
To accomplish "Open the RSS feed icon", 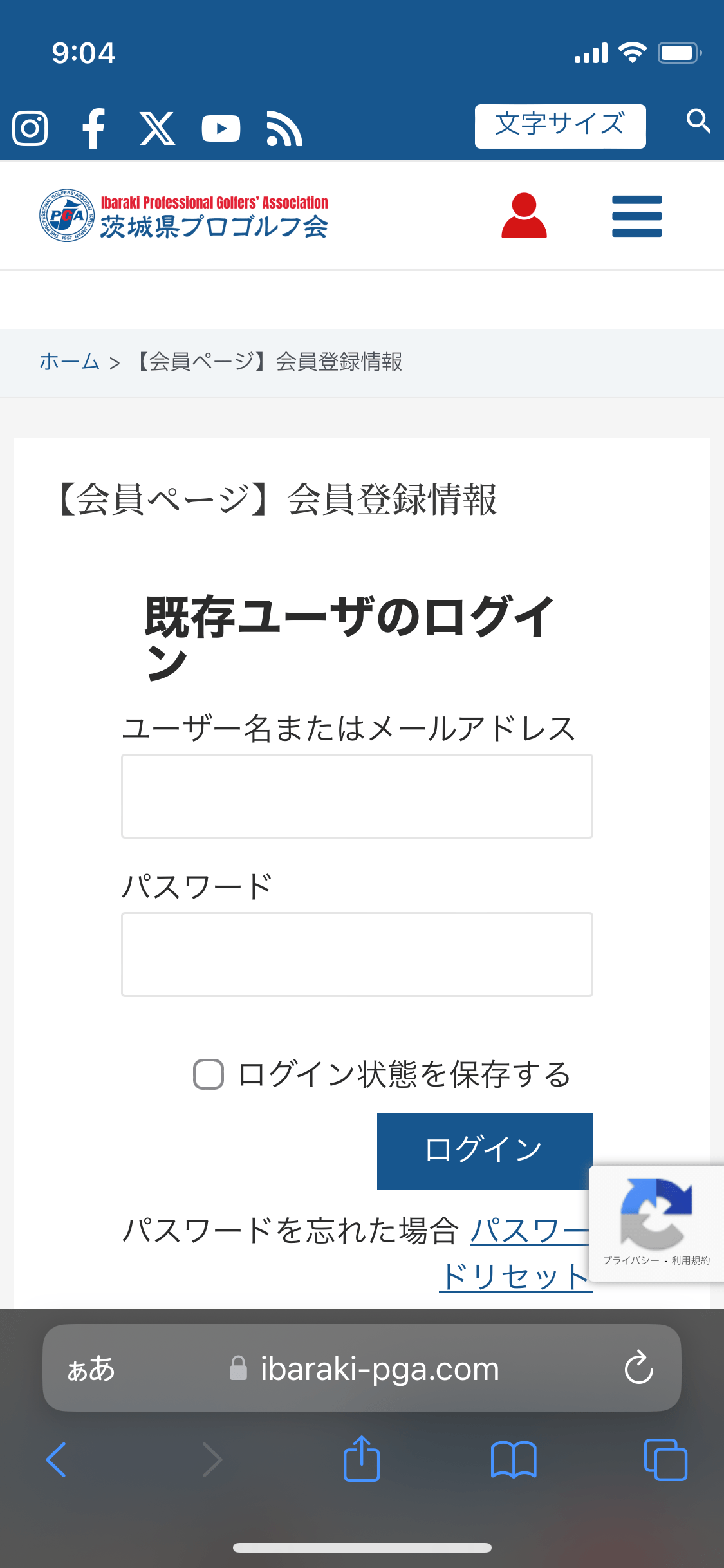I will click(284, 129).
